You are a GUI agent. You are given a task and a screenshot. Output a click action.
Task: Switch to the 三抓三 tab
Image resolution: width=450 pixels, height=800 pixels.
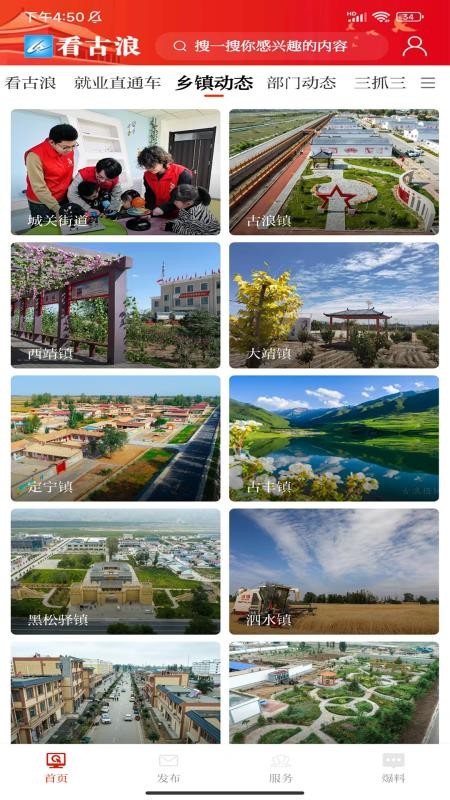(x=380, y=83)
